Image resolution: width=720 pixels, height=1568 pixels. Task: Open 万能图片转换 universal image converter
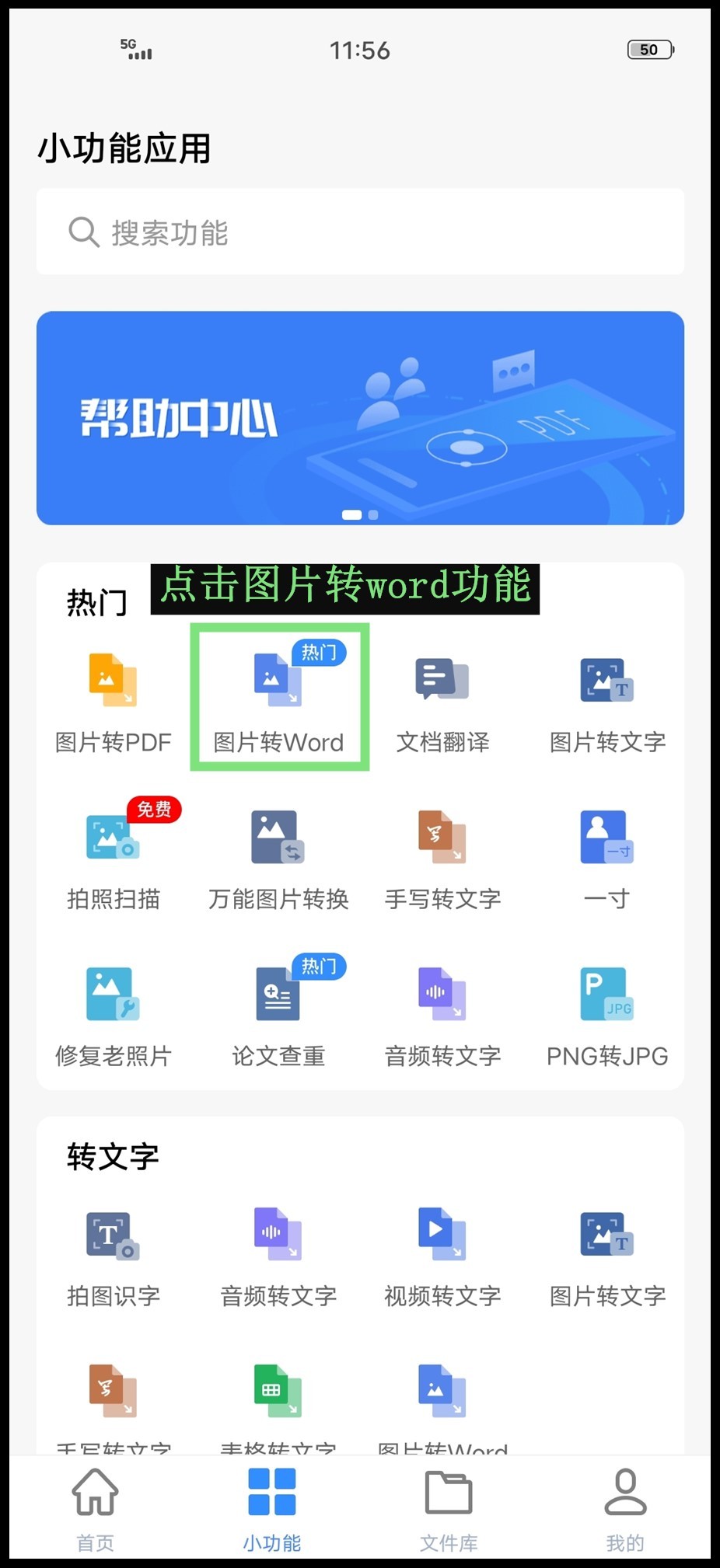(276, 855)
